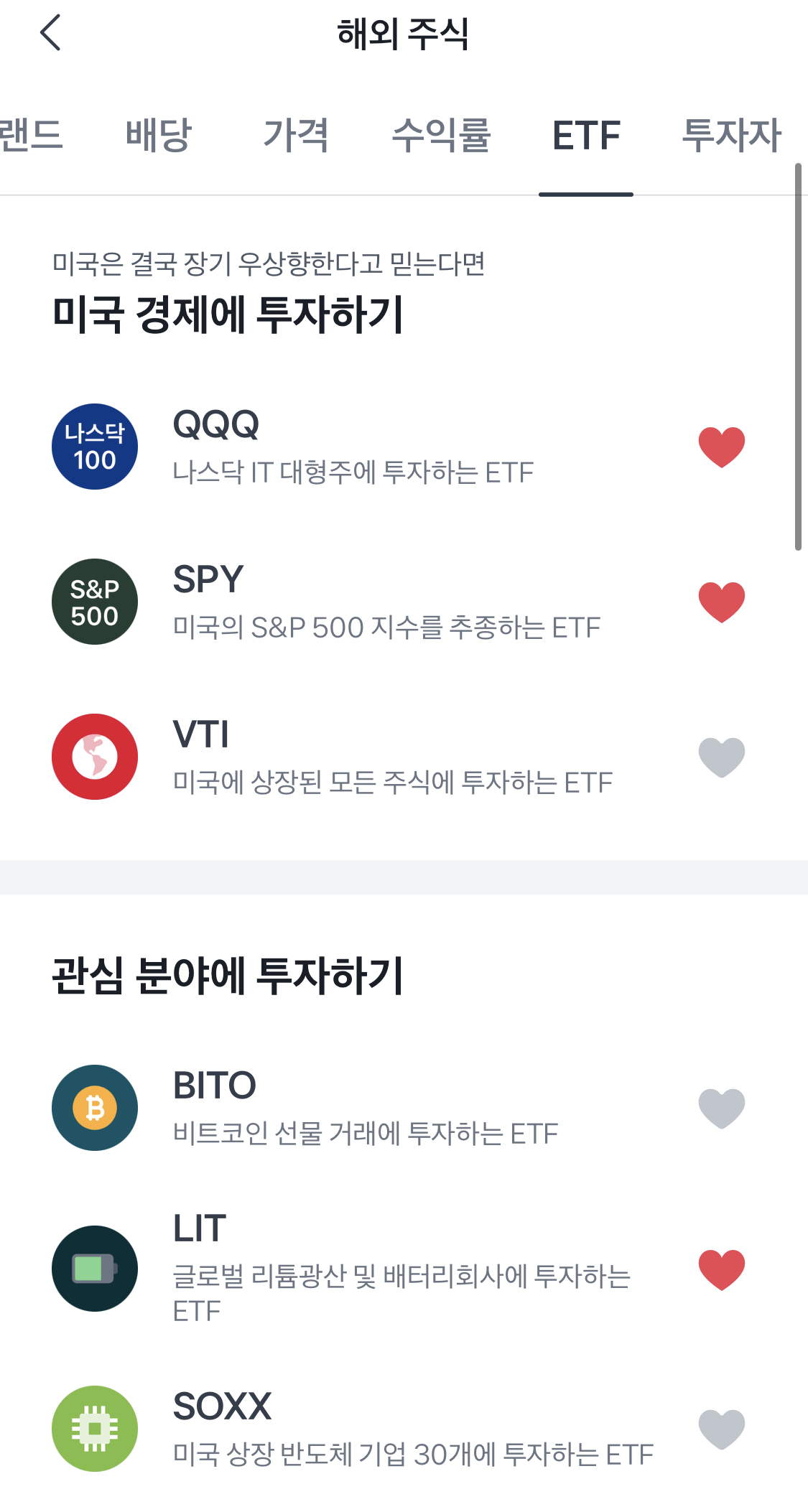Viewport: 808px width, 1512px height.
Task: Open the BITO ETF details
Action: pyautogui.click(x=365, y=1108)
